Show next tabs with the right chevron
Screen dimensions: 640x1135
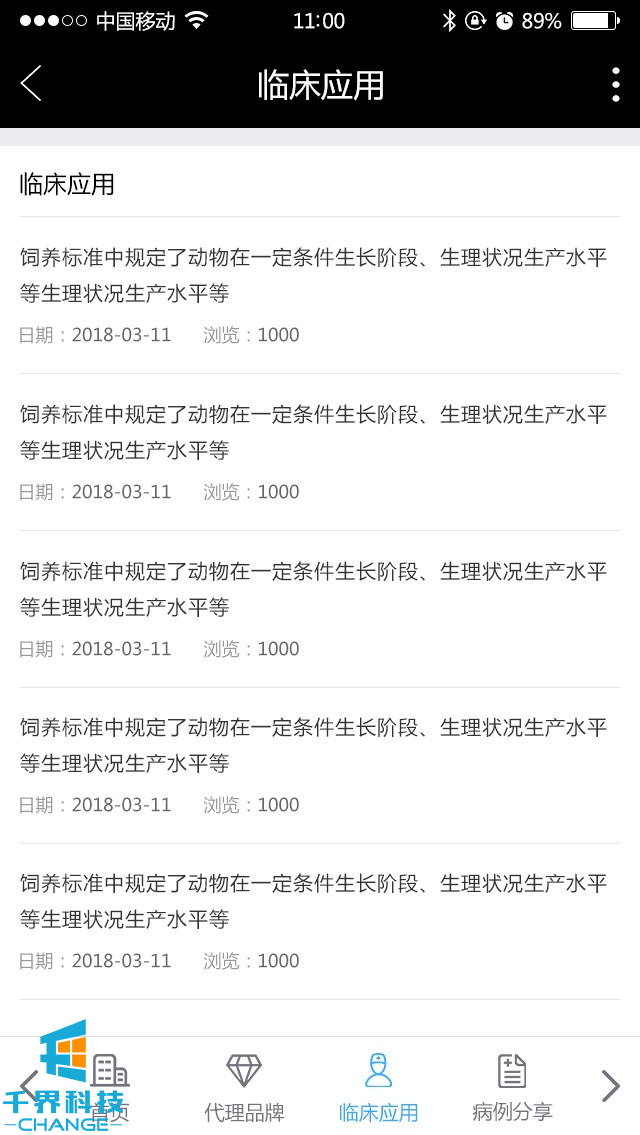click(x=610, y=1086)
